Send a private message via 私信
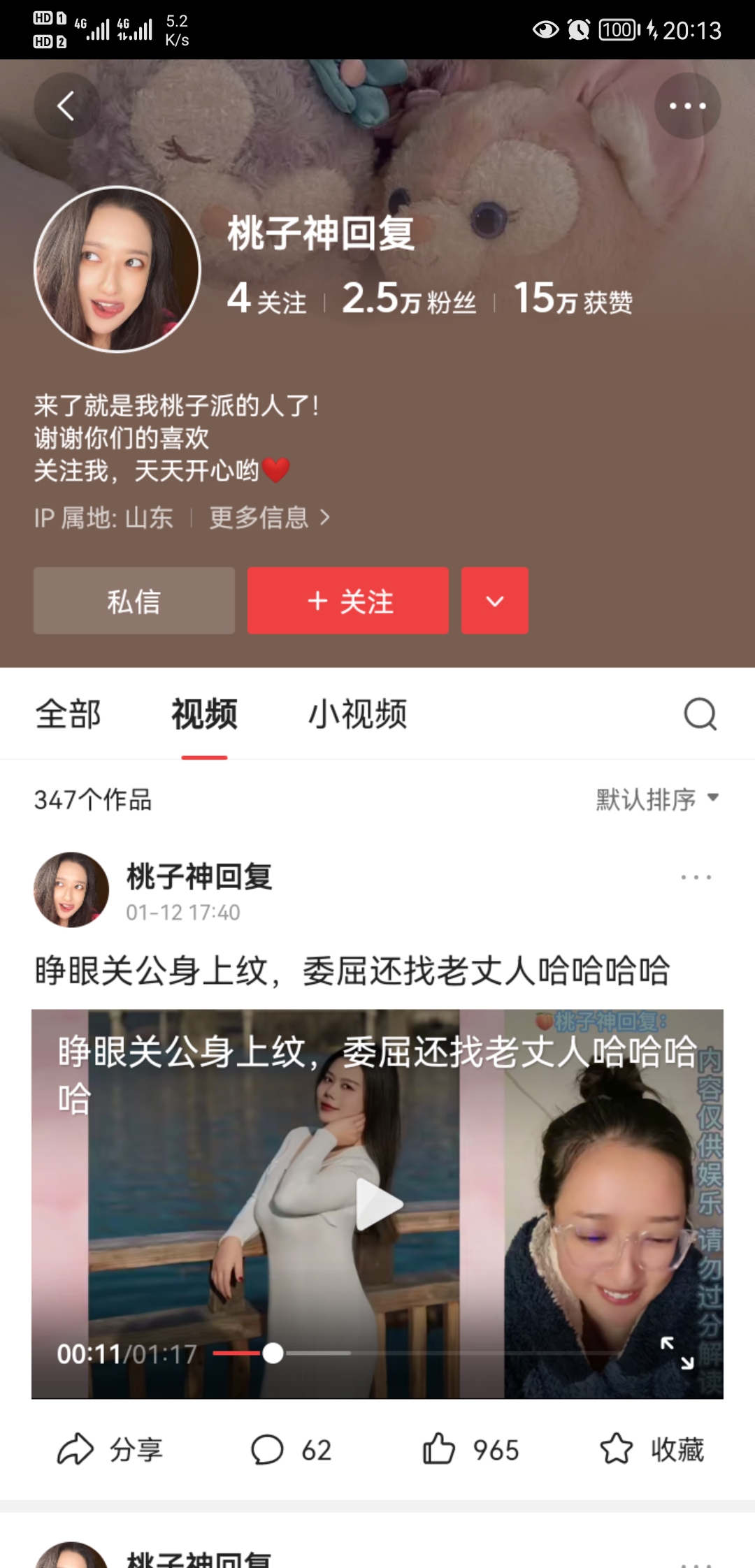The width and height of the screenshot is (755, 1568). (x=134, y=601)
